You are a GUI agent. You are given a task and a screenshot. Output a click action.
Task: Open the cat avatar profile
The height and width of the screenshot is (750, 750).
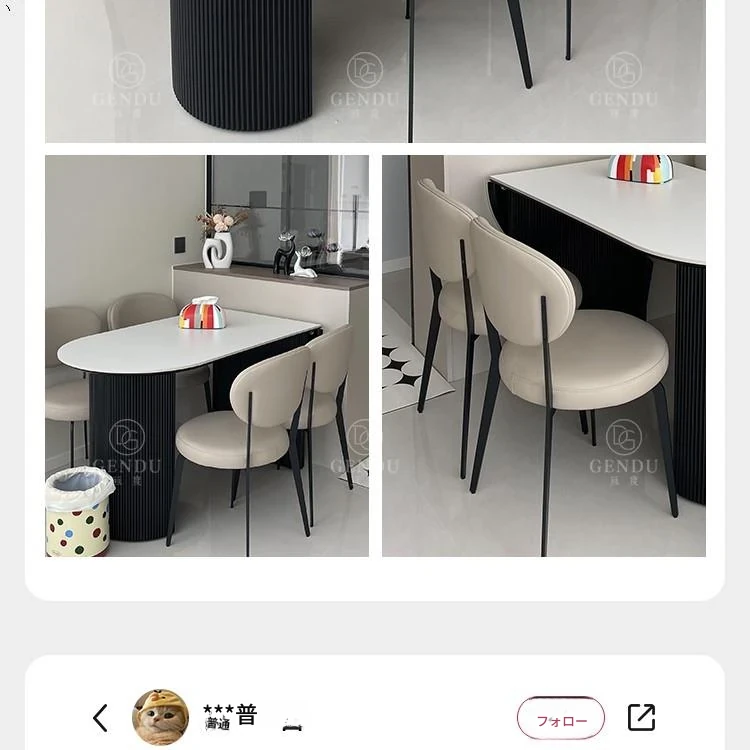161,717
